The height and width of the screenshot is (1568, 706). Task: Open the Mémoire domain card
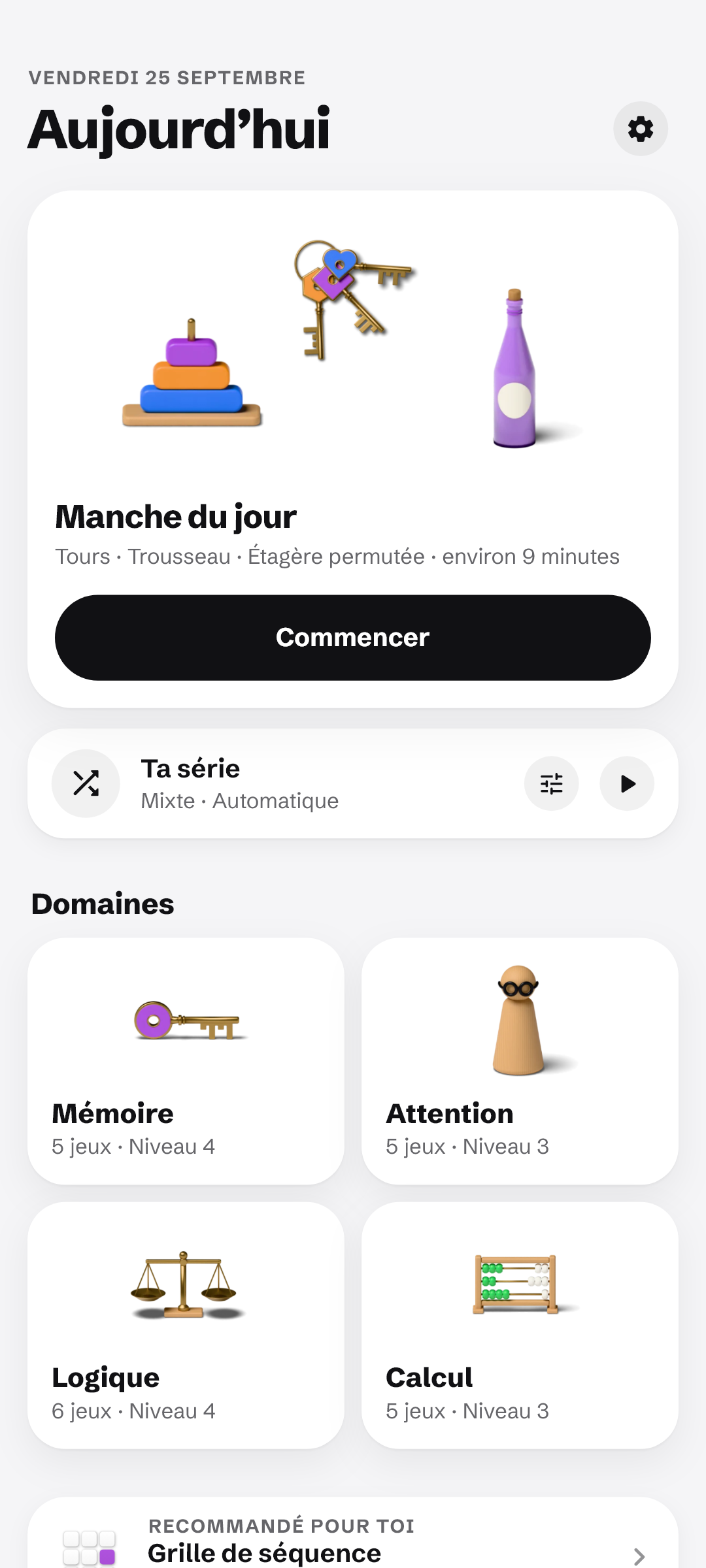186,1061
